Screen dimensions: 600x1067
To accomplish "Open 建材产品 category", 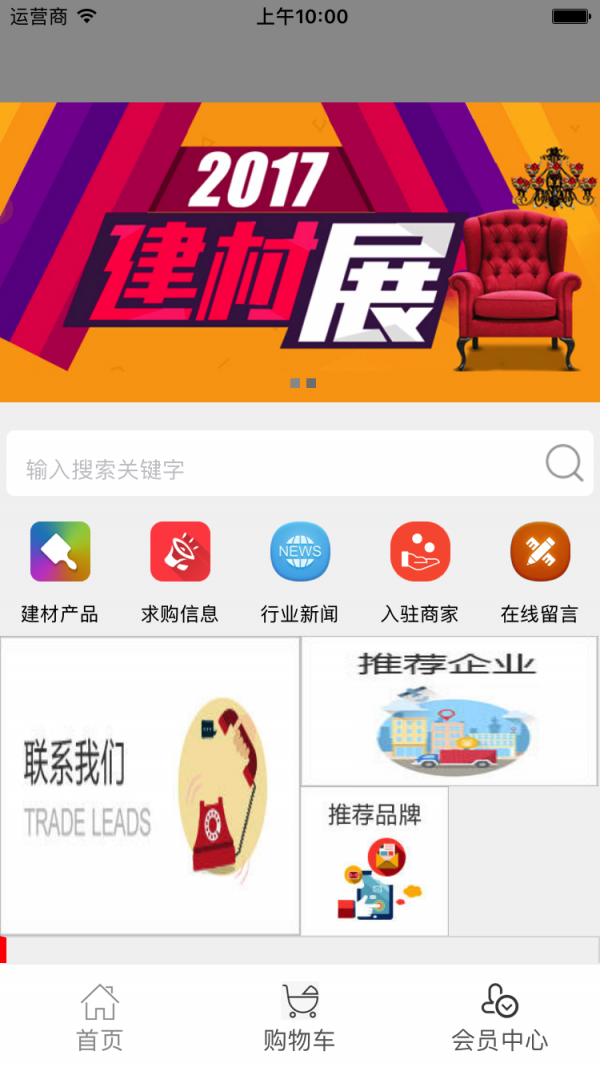I will click(60, 570).
